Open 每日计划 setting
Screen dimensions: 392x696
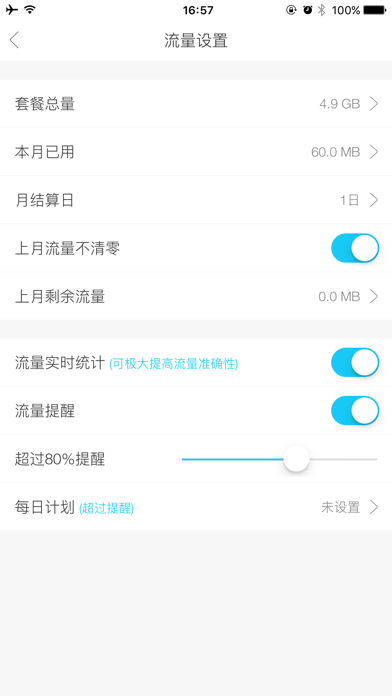pos(196,507)
